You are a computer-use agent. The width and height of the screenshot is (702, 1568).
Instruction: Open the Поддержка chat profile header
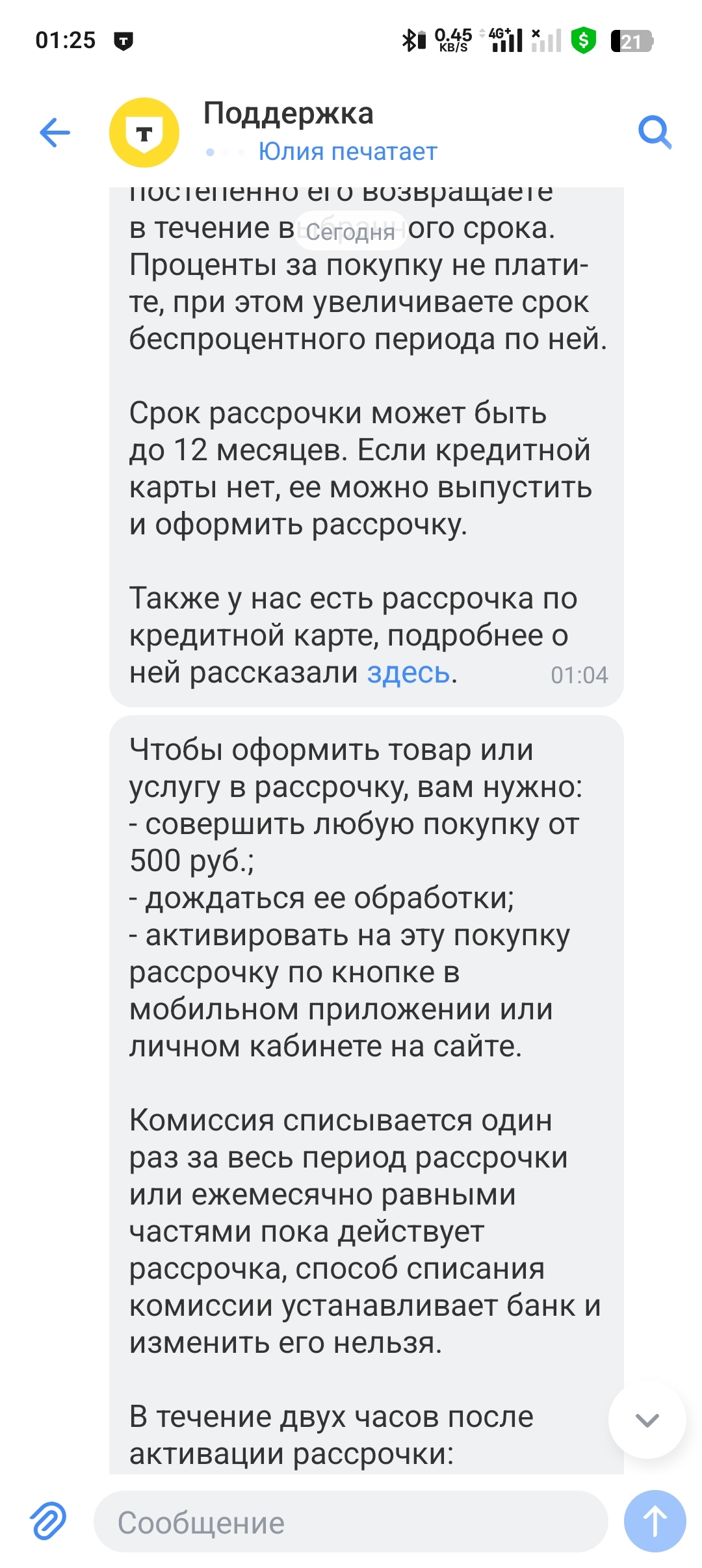(x=289, y=114)
